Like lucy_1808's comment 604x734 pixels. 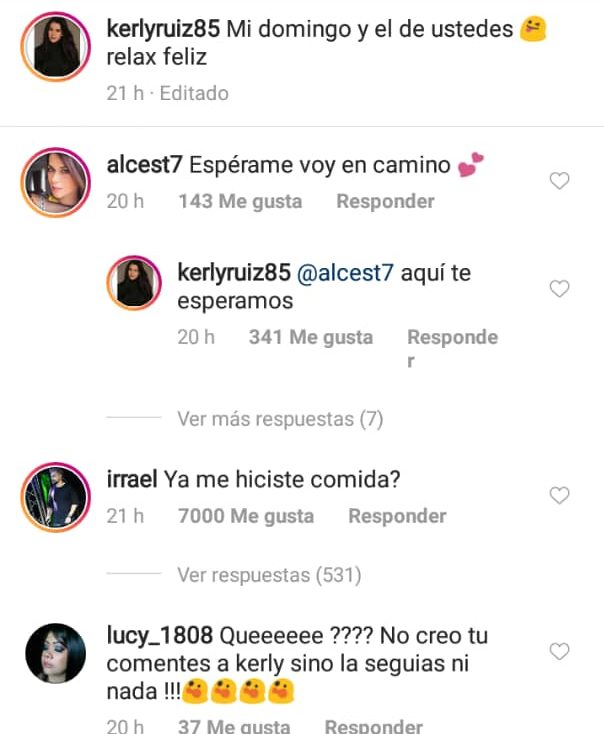click(560, 651)
